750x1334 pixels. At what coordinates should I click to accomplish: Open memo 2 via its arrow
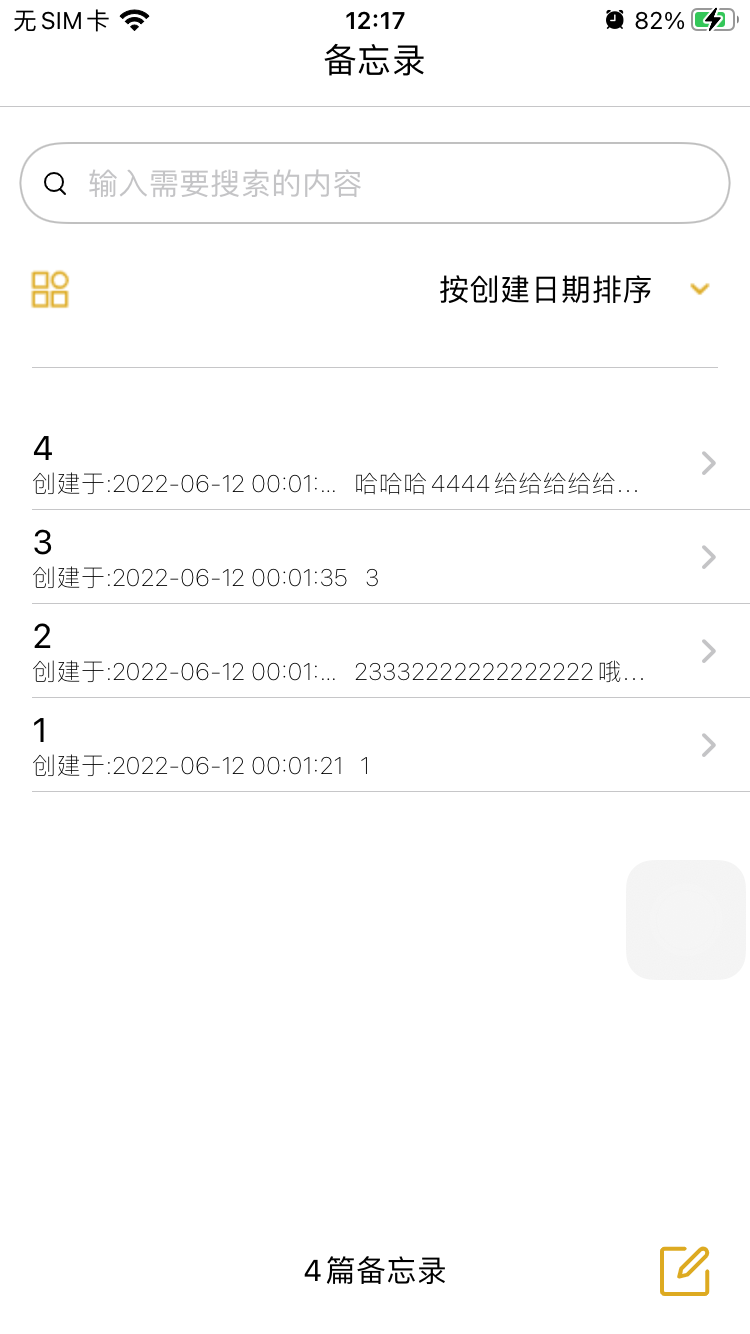[709, 651]
